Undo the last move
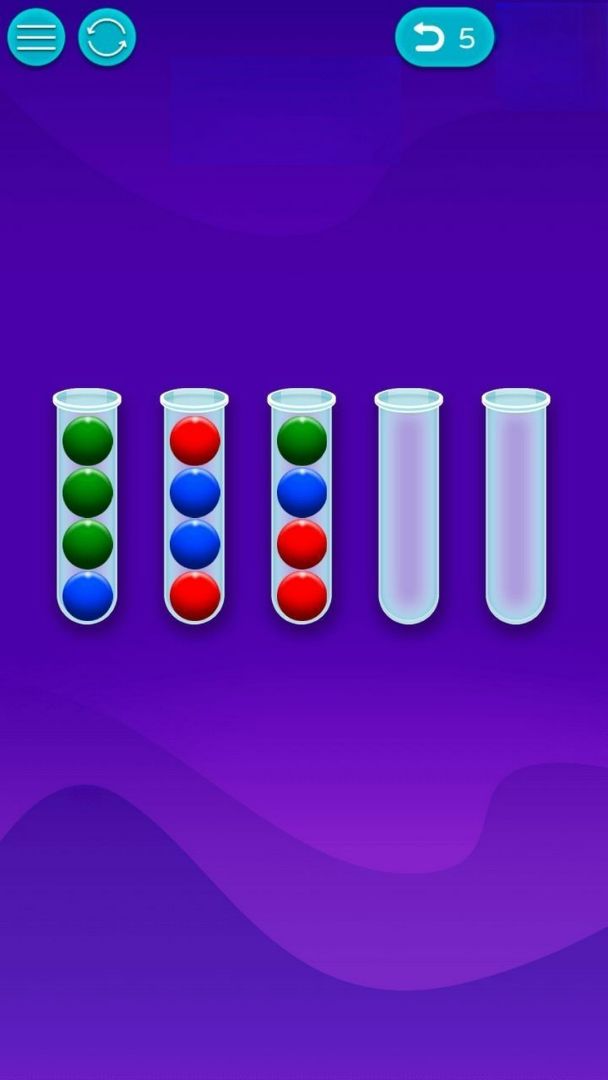Screen dimensions: 608x1080 444,38
